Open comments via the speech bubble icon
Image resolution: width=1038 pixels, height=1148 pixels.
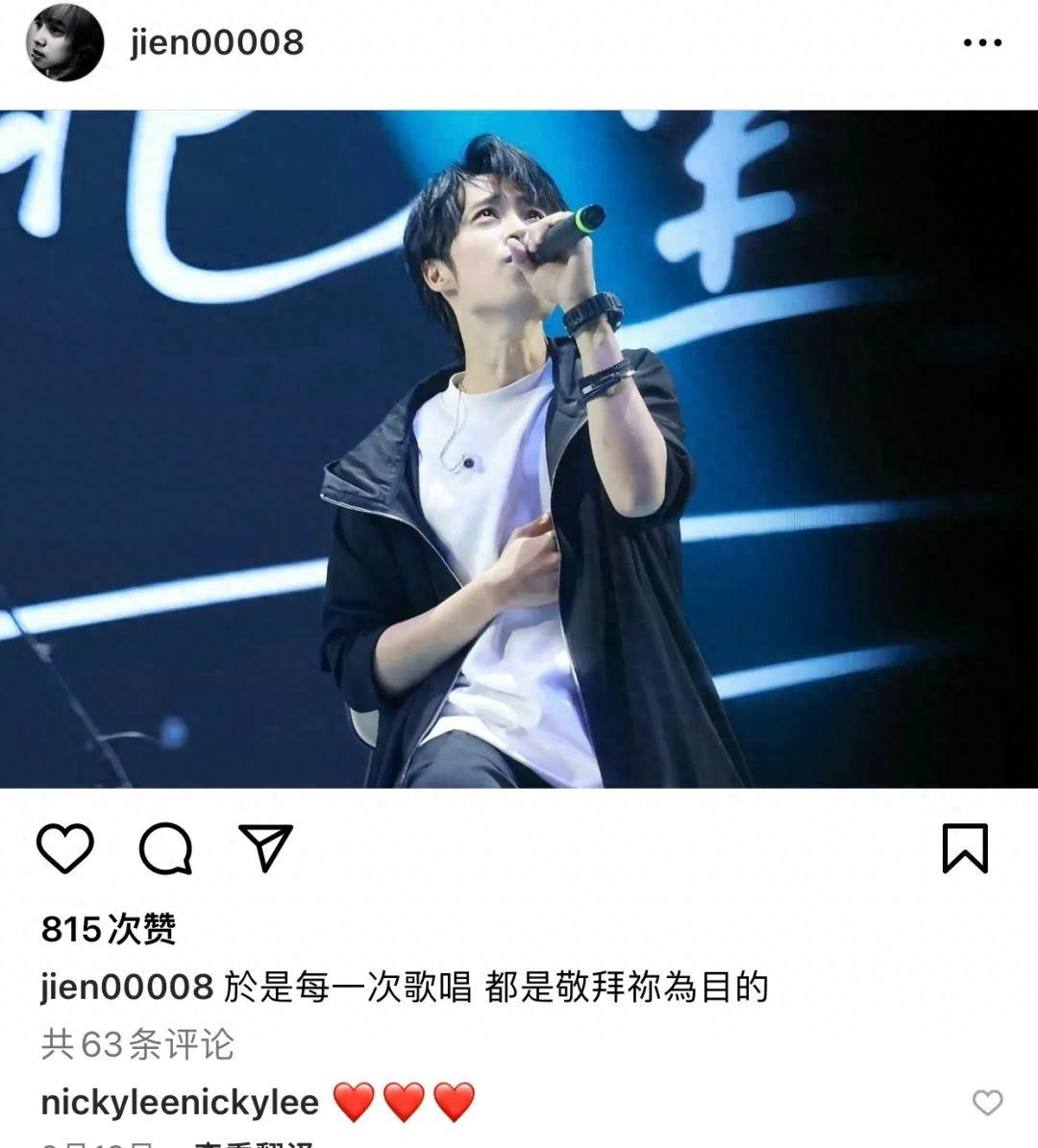(166, 848)
